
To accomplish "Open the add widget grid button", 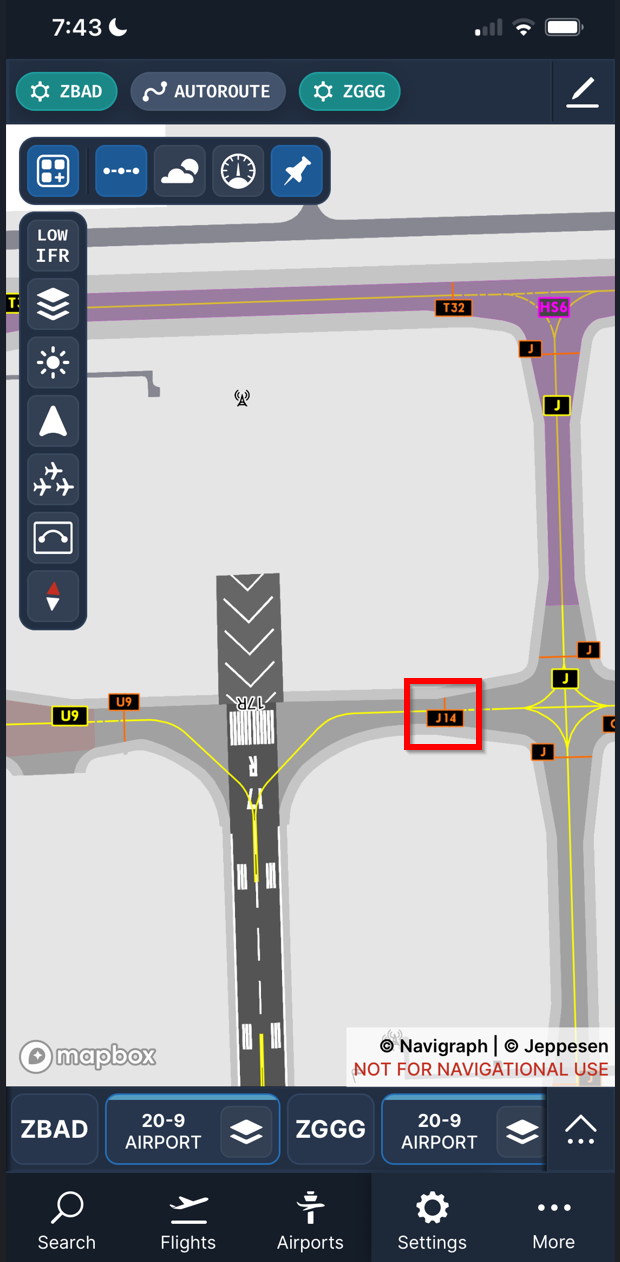I will [x=52, y=172].
